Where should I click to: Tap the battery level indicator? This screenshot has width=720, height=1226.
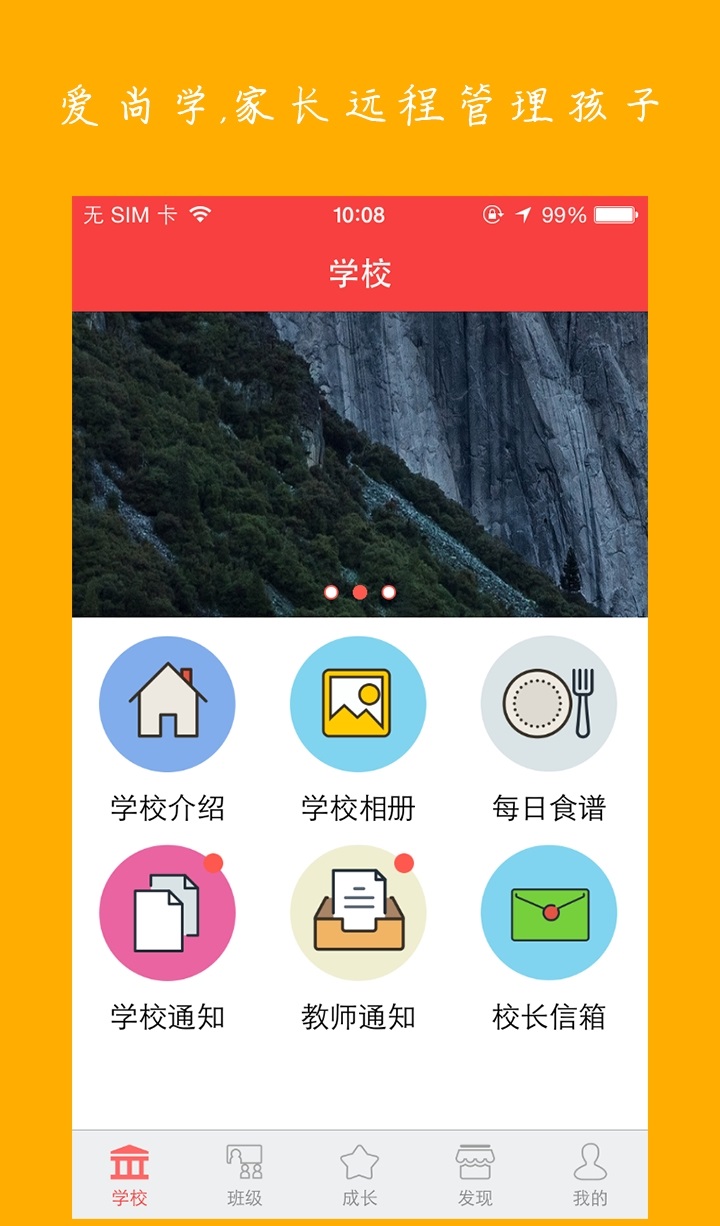point(611,214)
